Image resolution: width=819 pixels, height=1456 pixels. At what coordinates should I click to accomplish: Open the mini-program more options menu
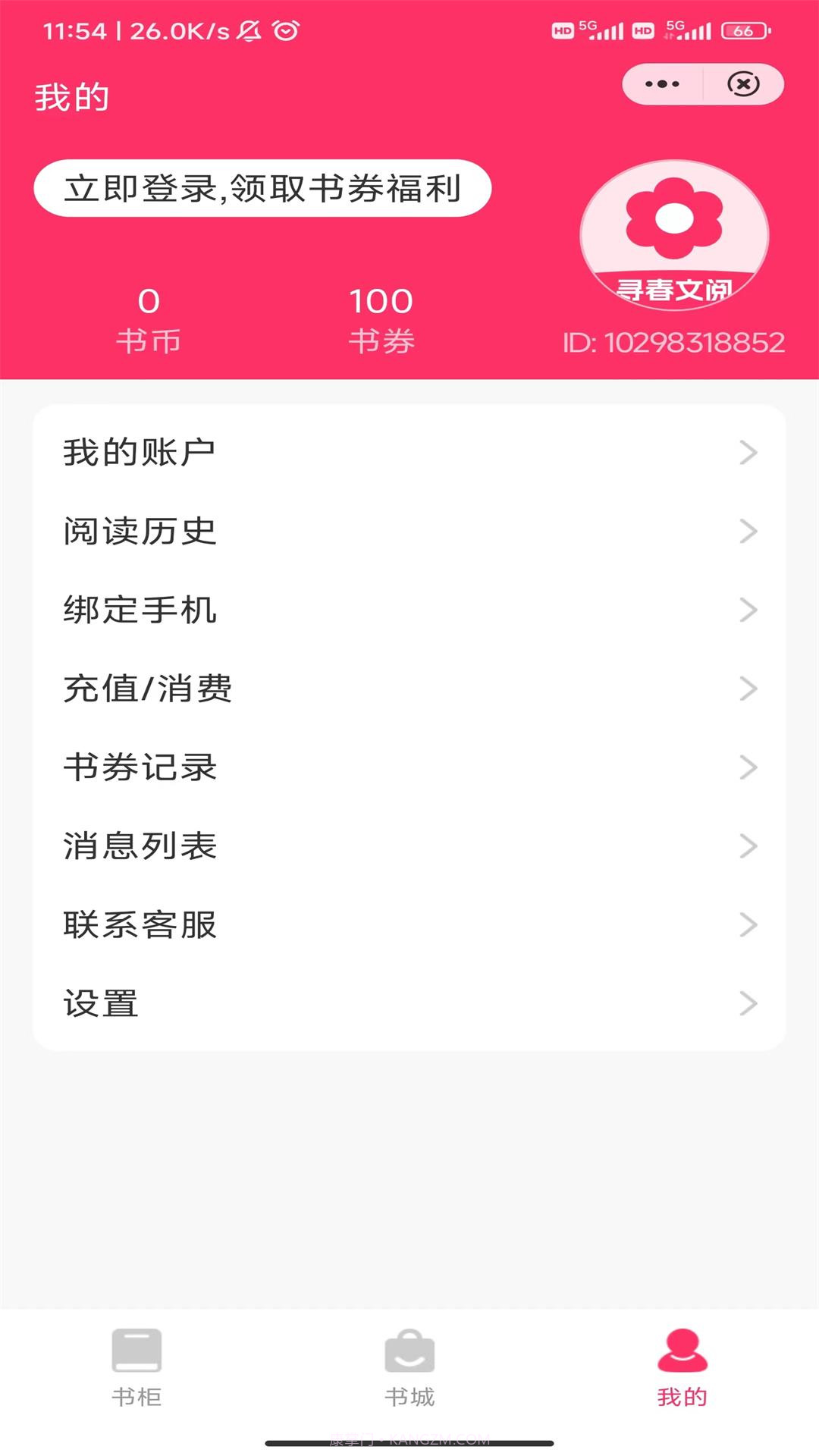[x=661, y=83]
